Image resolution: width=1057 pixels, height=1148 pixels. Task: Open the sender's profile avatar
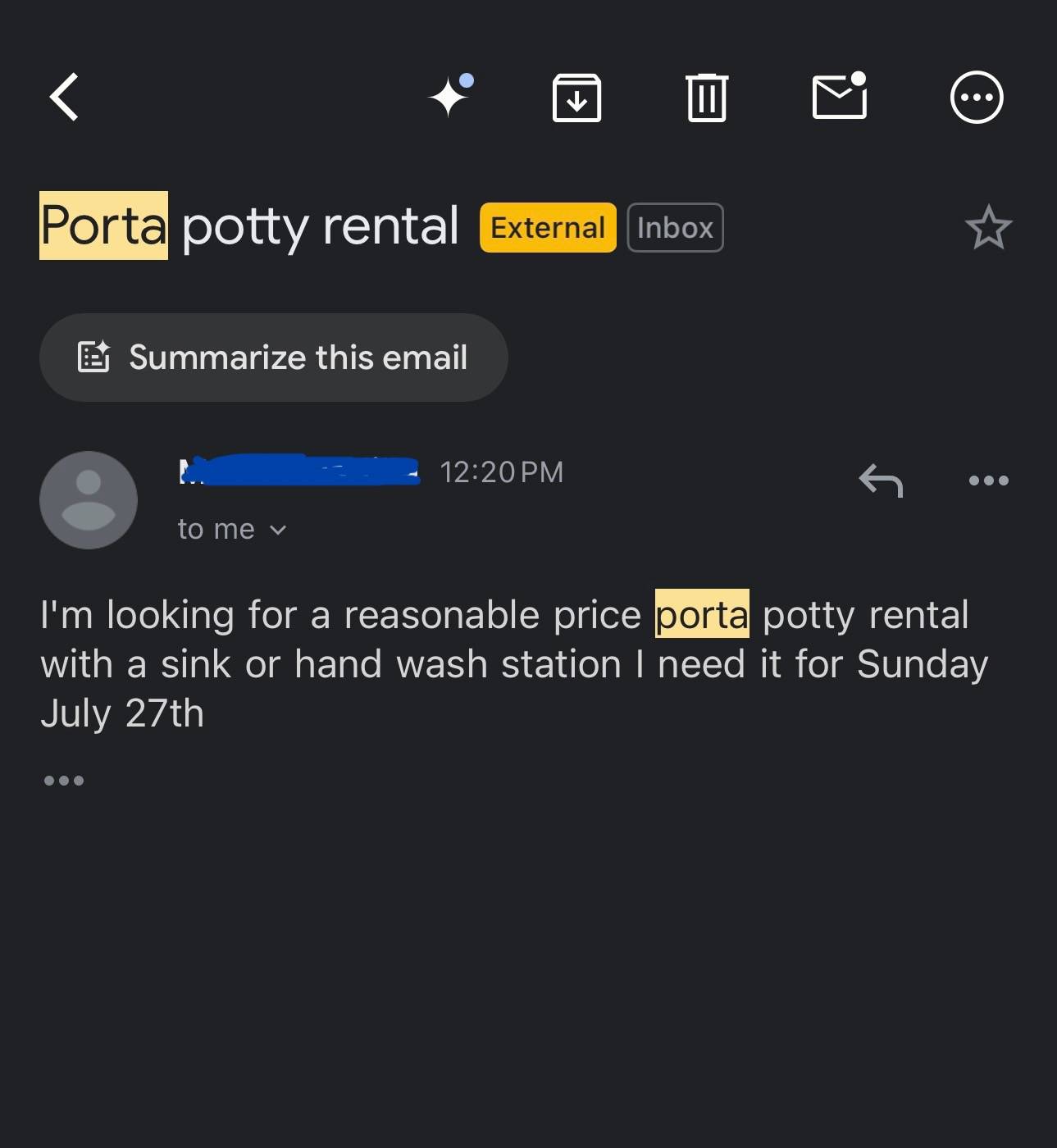[x=89, y=500]
